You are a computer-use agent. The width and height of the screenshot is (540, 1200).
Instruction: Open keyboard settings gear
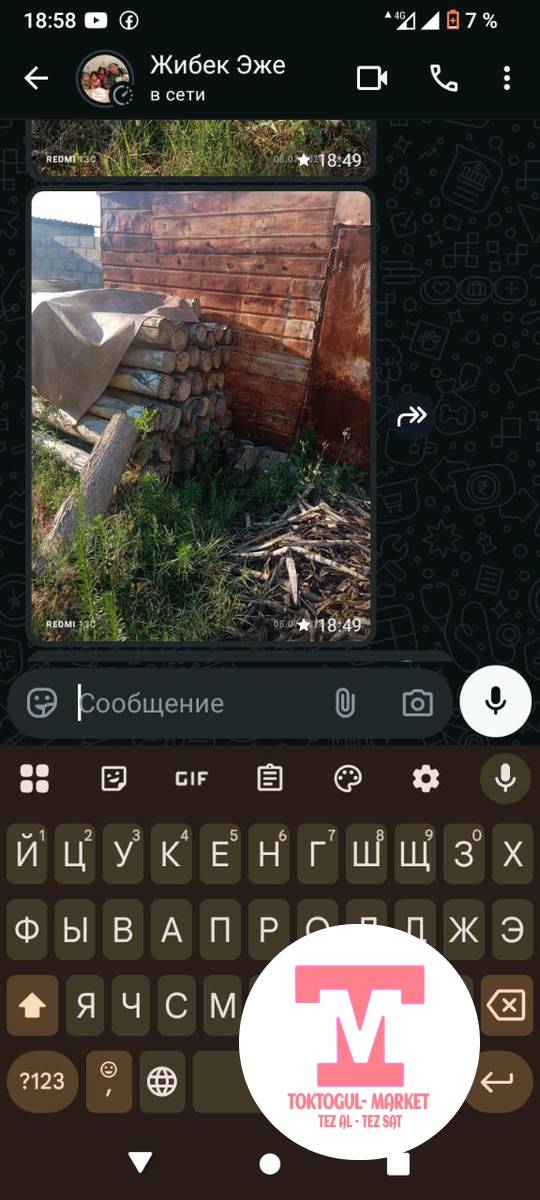426,778
